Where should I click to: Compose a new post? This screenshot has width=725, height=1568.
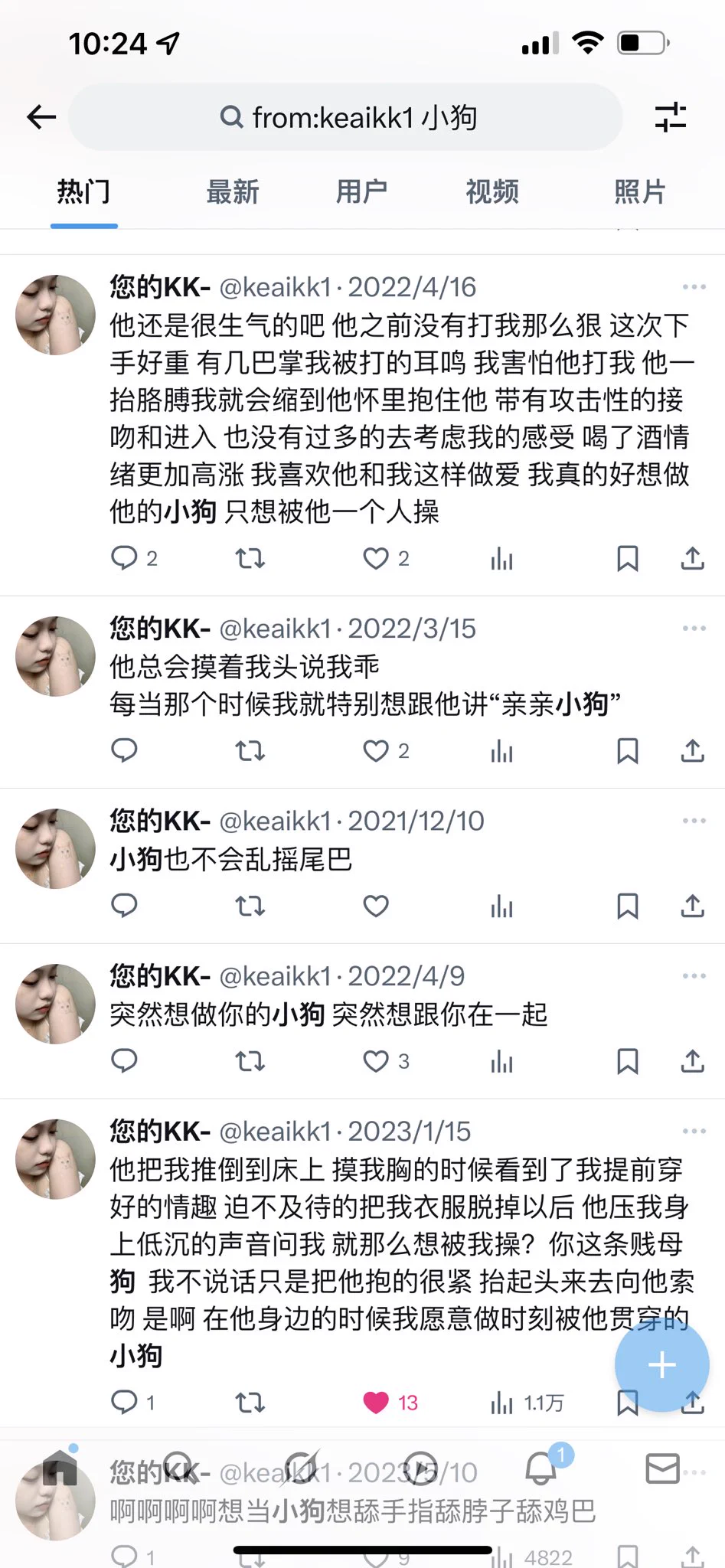pyautogui.click(x=661, y=1364)
